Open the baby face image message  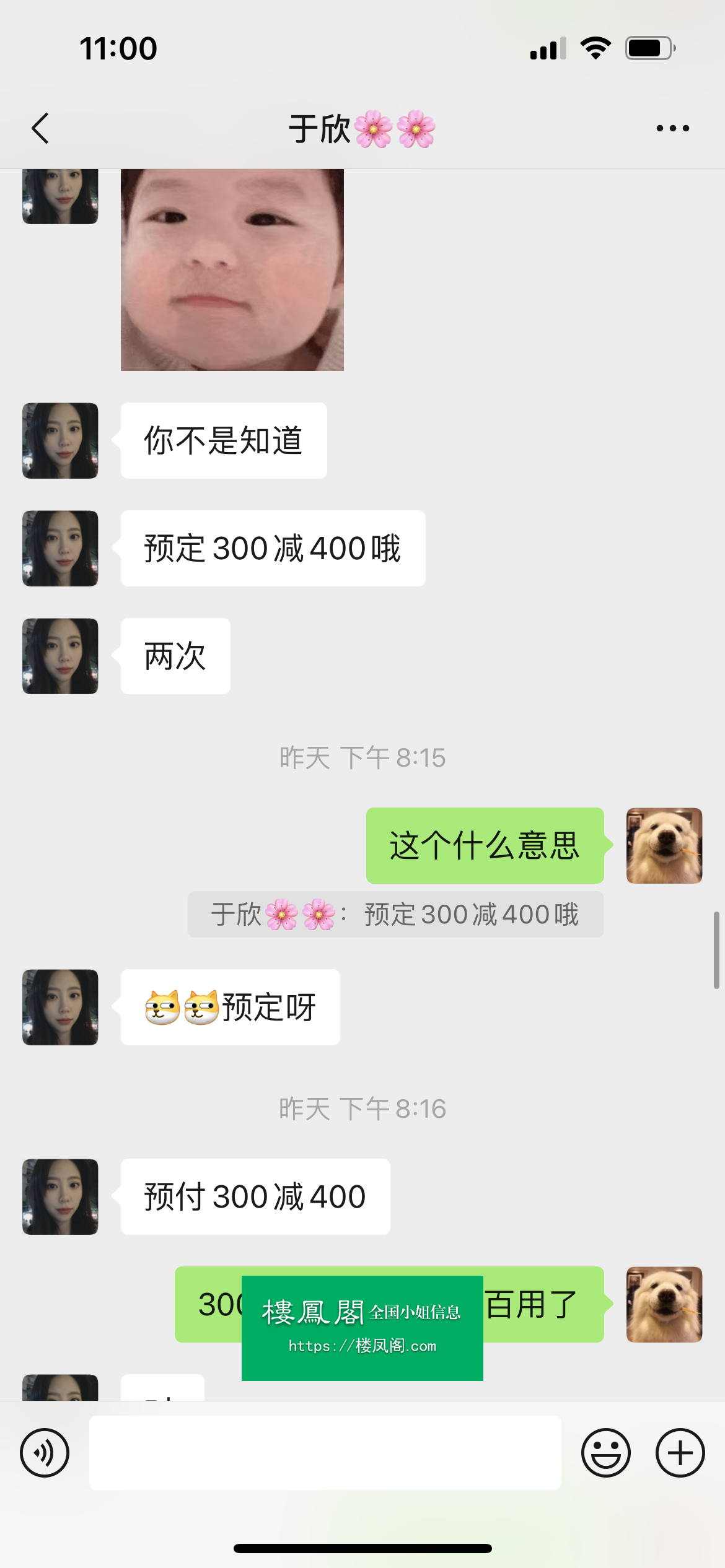pos(232,269)
